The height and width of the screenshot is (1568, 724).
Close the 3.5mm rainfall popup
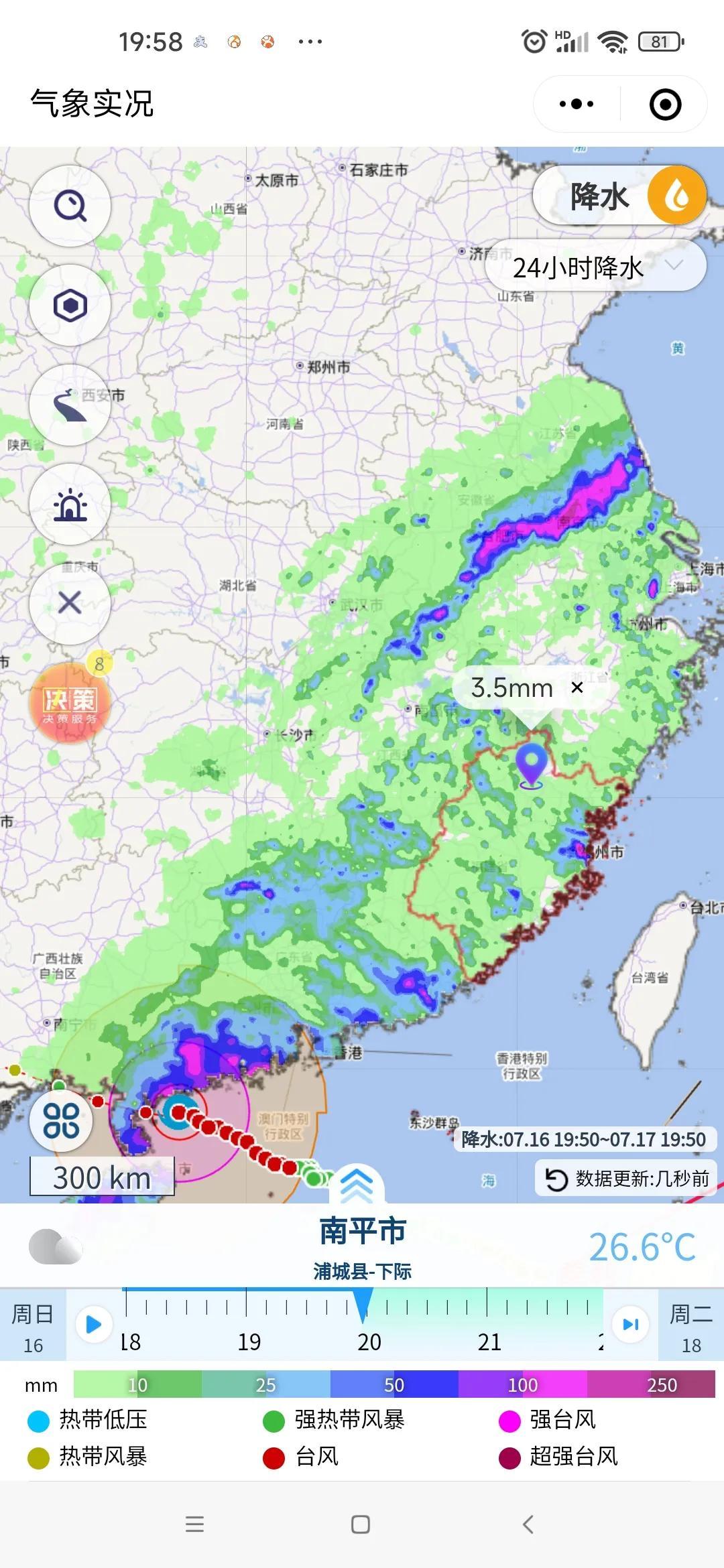(x=577, y=688)
